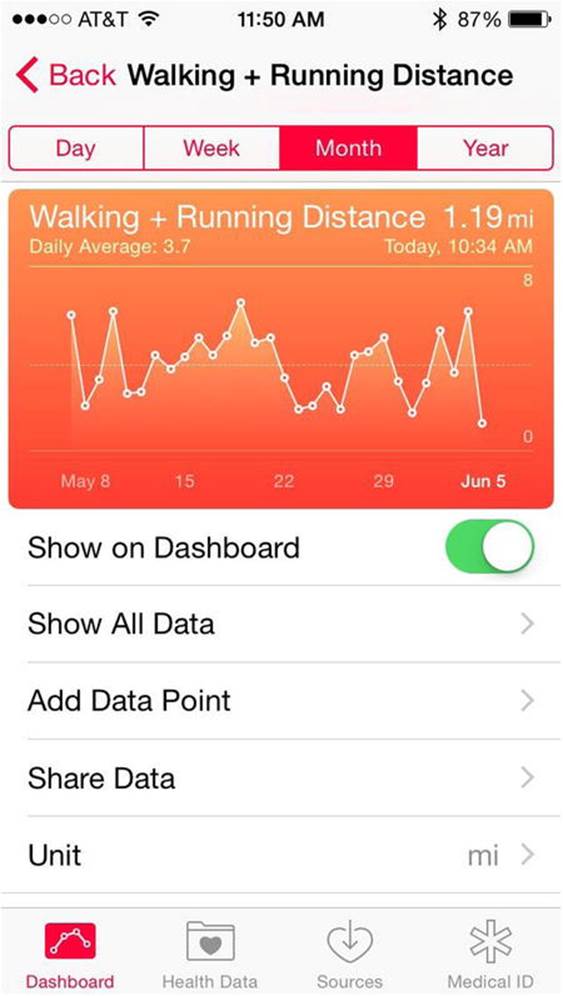Image resolution: width=563 pixels, height=996 pixels.
Task: Open Add Data Point
Action: click(x=282, y=701)
